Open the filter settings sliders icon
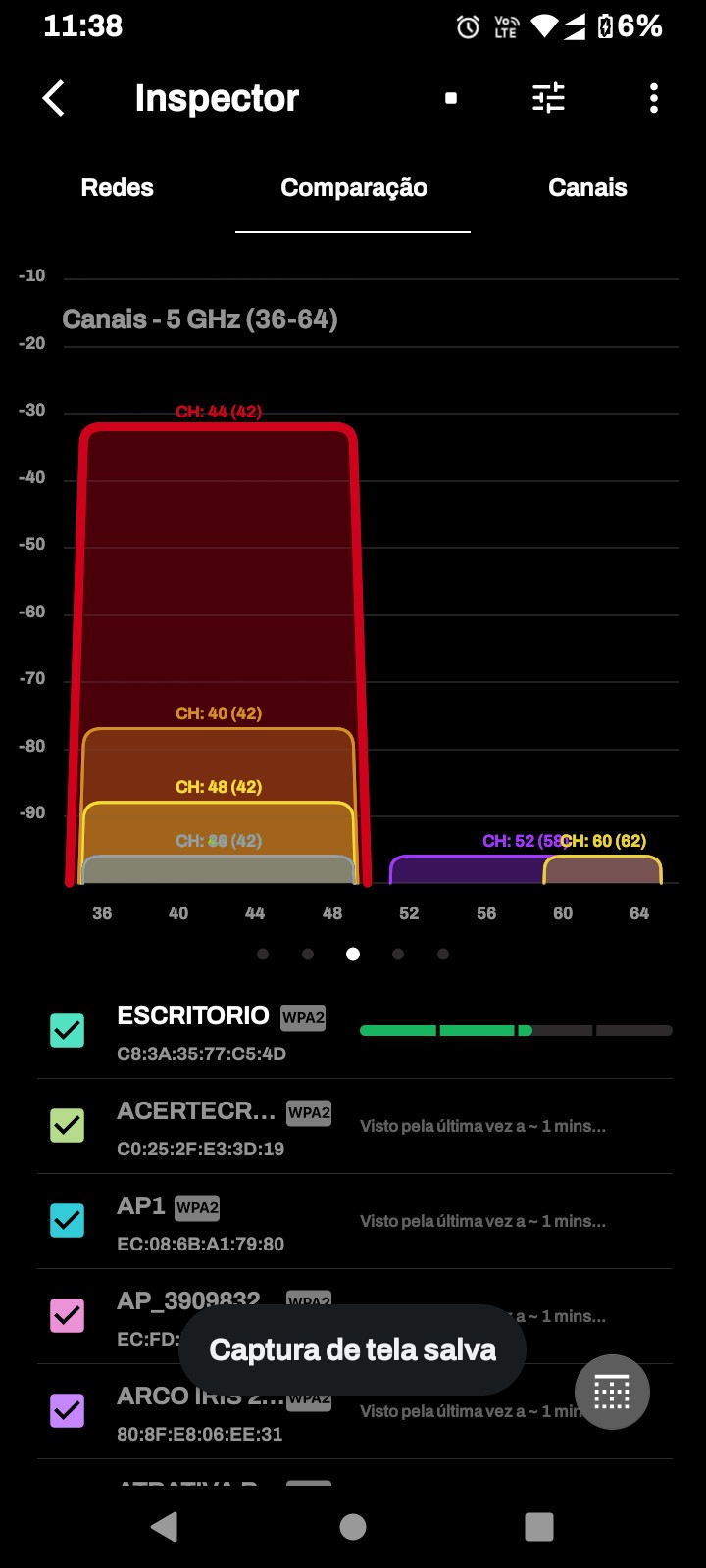The image size is (706, 1568). coord(548,98)
